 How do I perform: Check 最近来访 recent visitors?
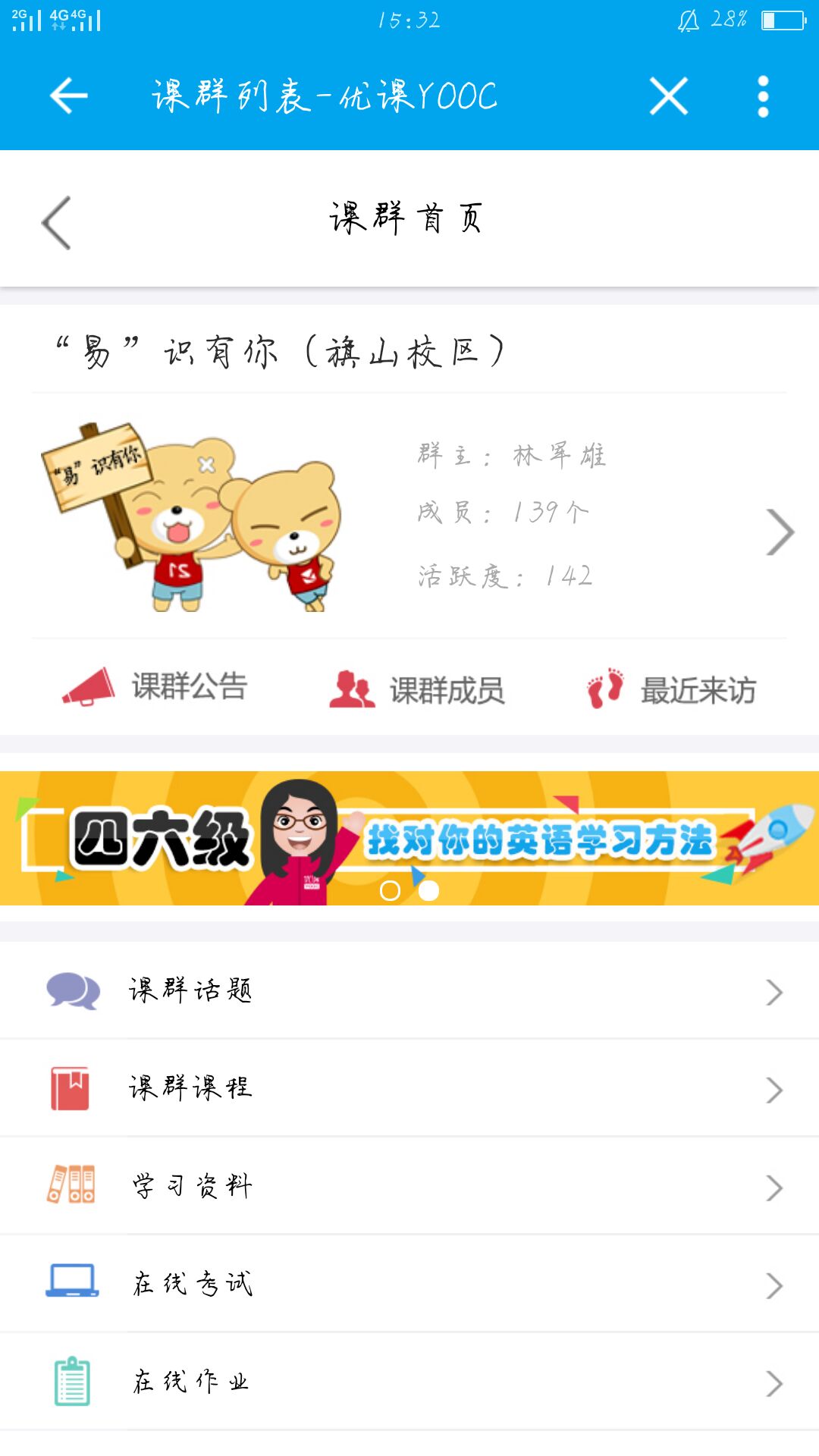[x=672, y=689]
